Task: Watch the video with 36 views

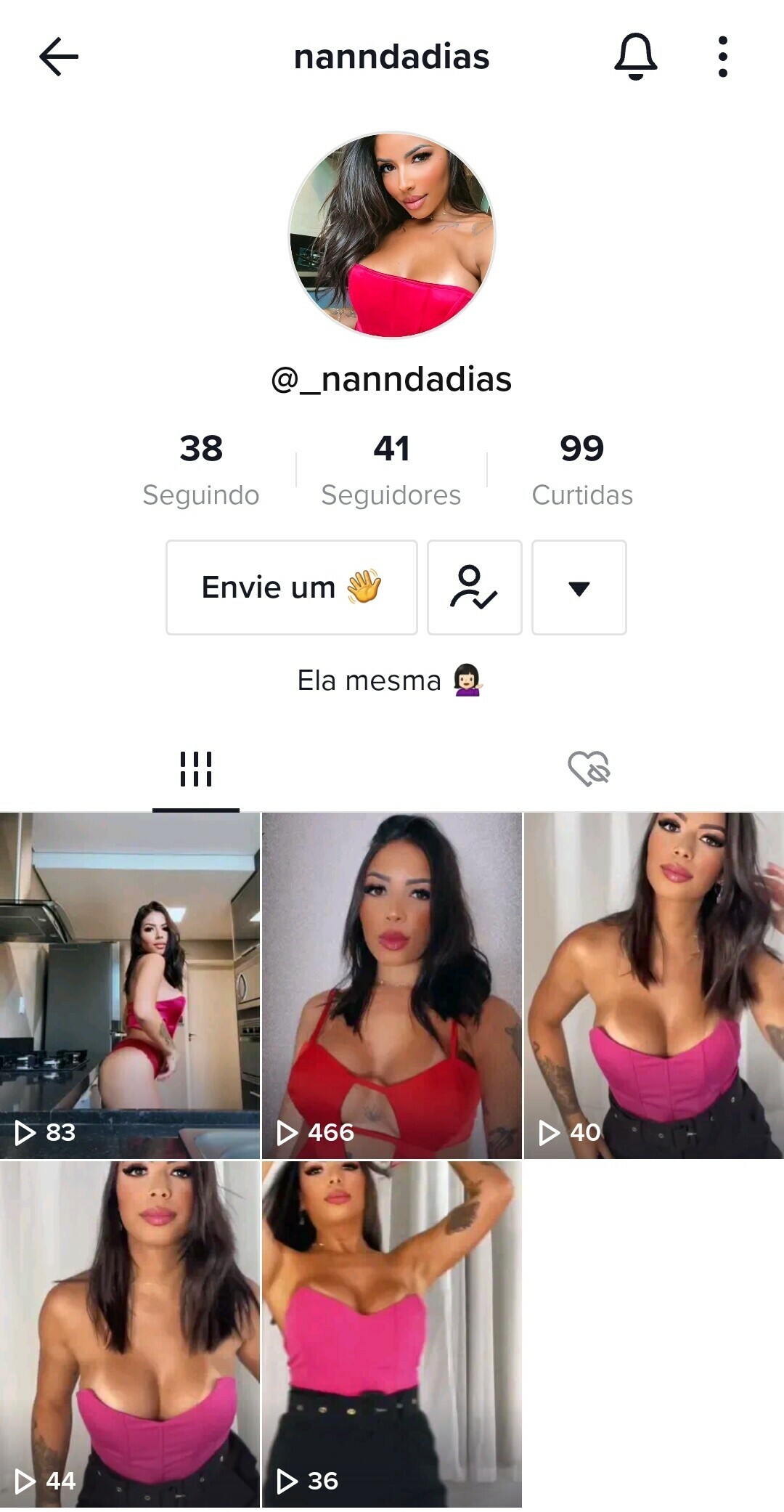Action: (x=392, y=1333)
